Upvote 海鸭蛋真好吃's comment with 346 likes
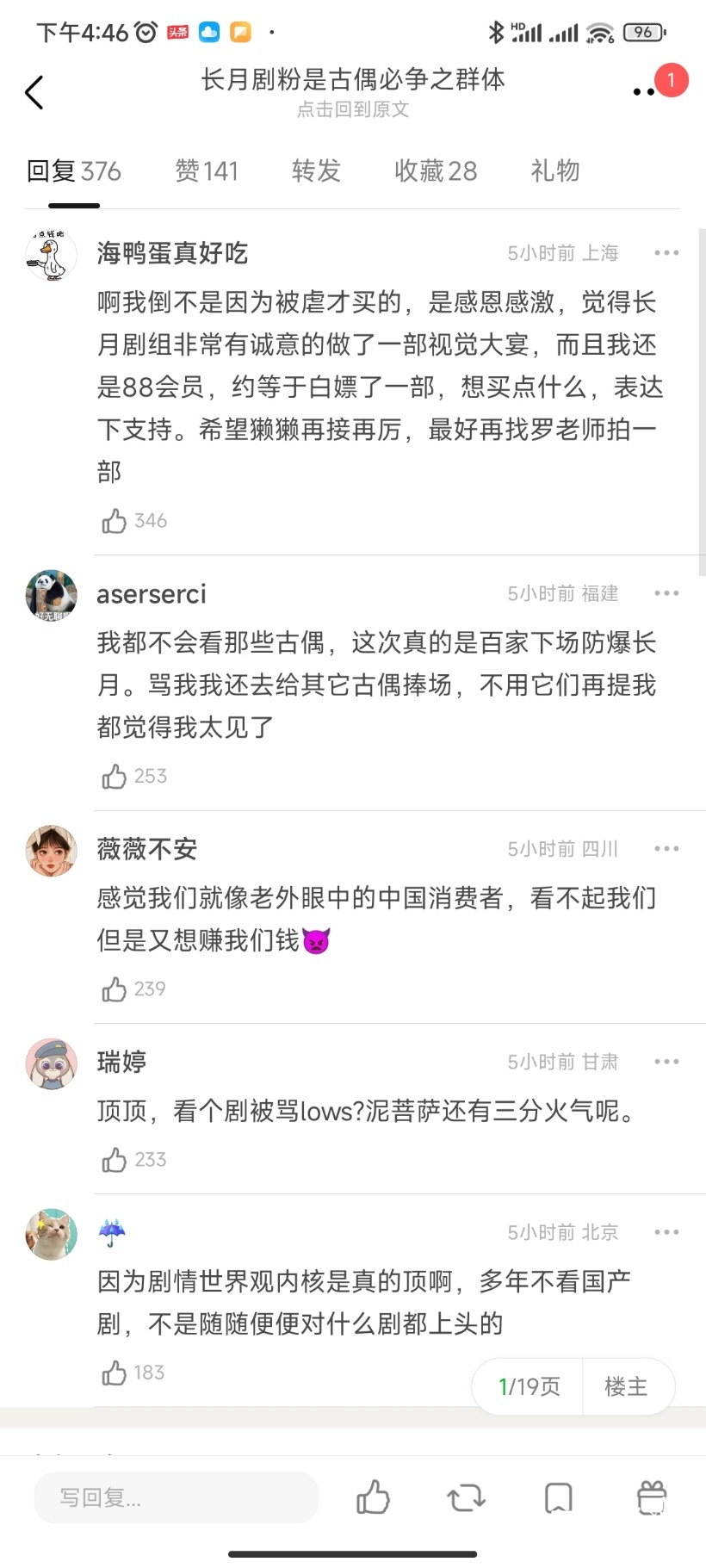 tap(115, 521)
